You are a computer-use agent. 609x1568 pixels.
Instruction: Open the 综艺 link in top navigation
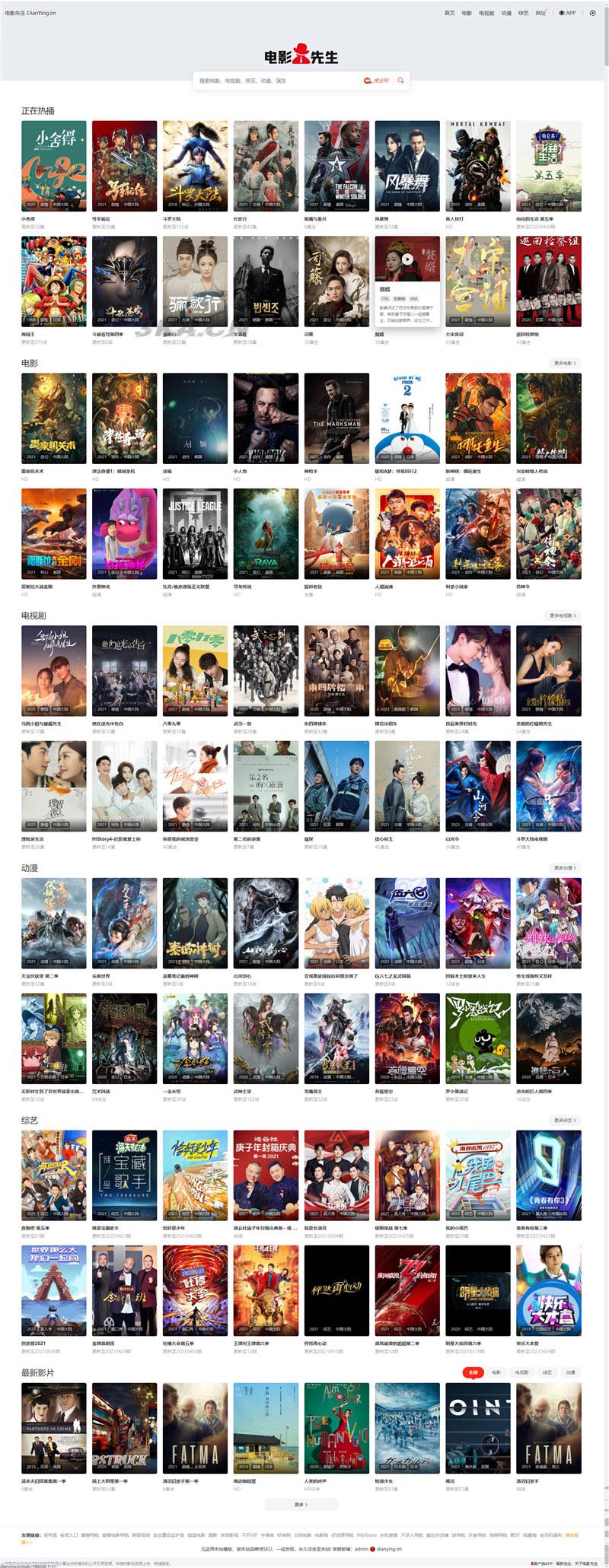[x=523, y=13]
